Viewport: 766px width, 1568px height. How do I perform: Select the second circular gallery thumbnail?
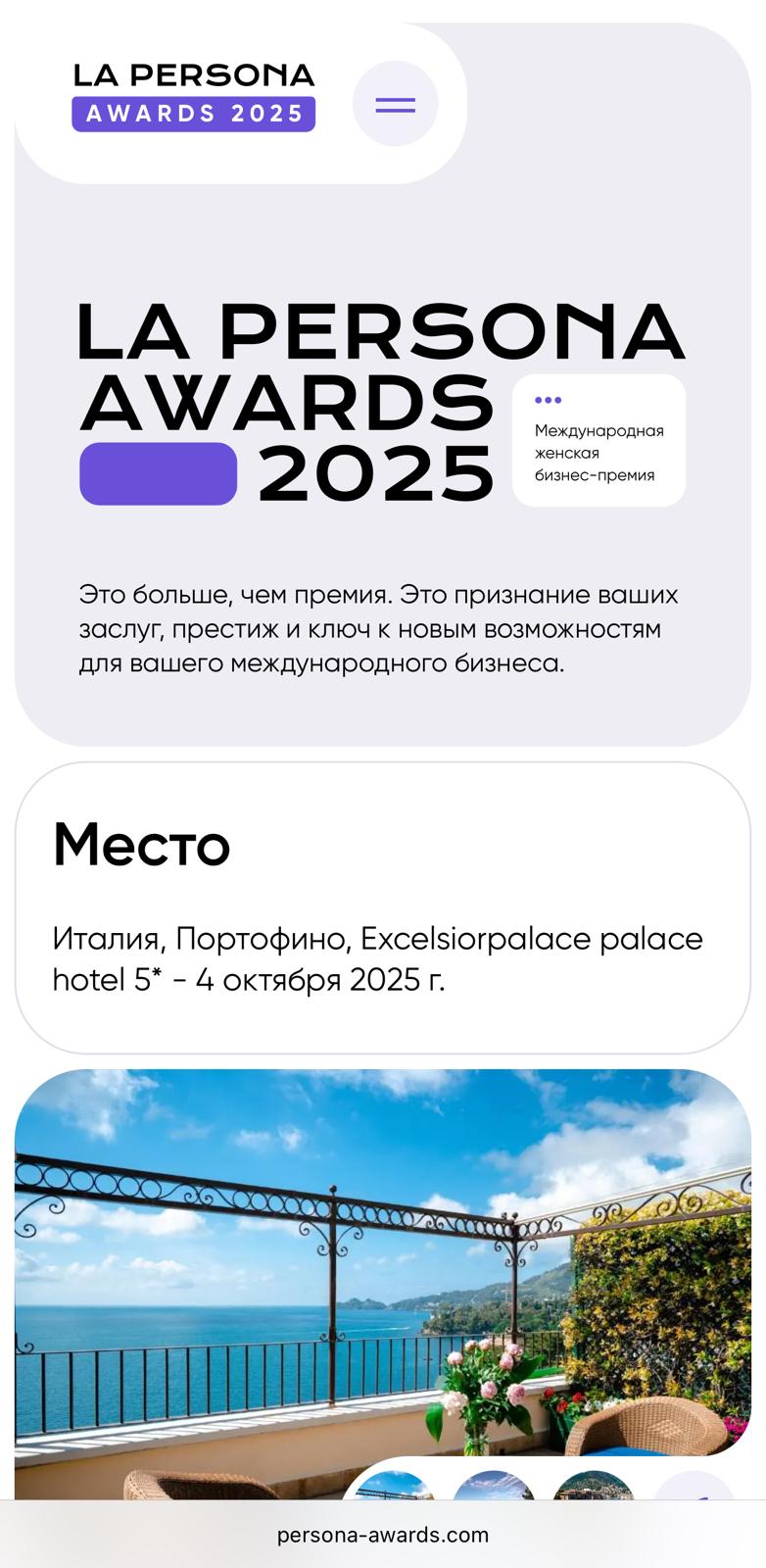[x=493, y=1487]
